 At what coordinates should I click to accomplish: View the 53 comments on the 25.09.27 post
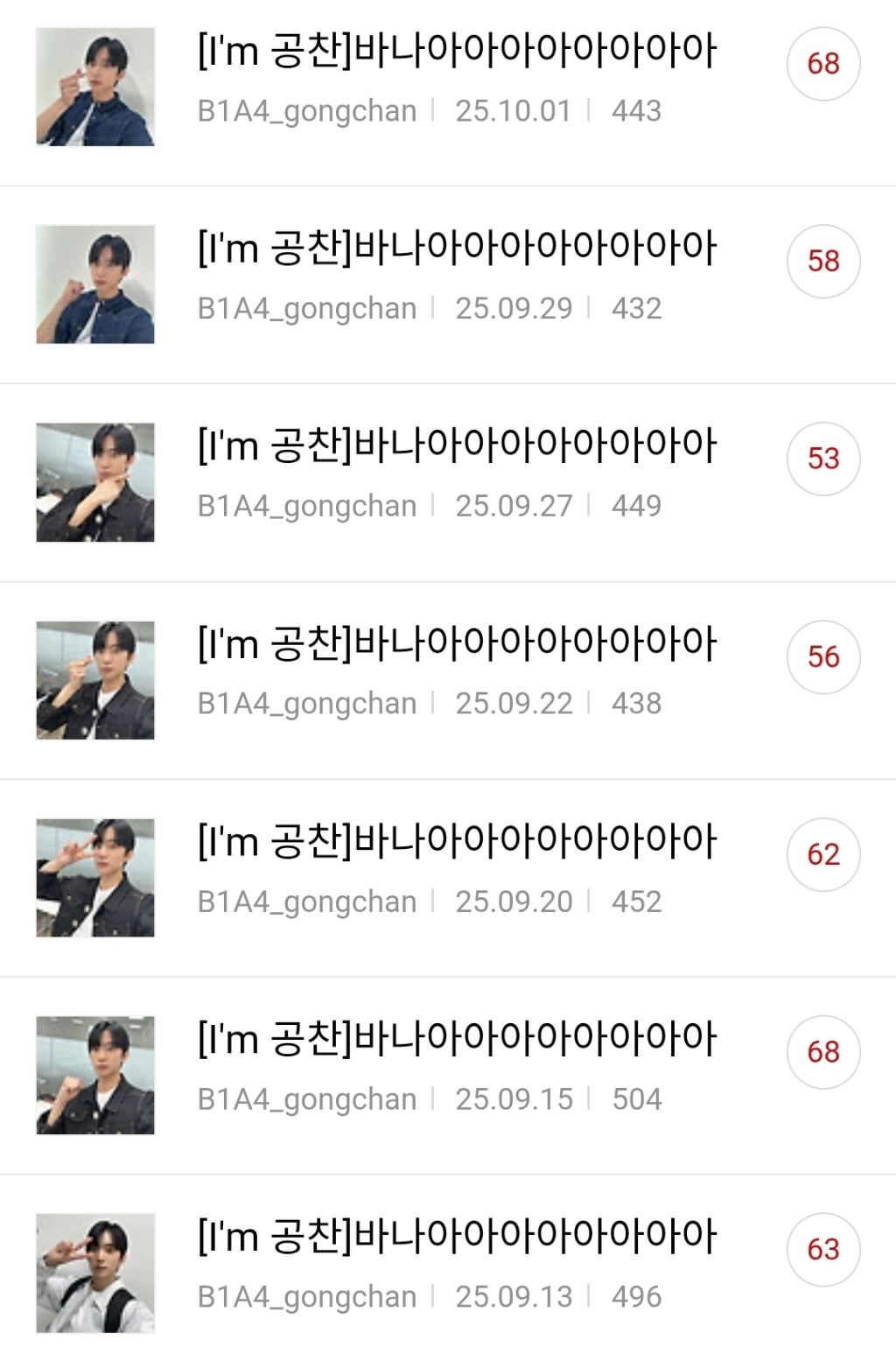click(x=823, y=459)
